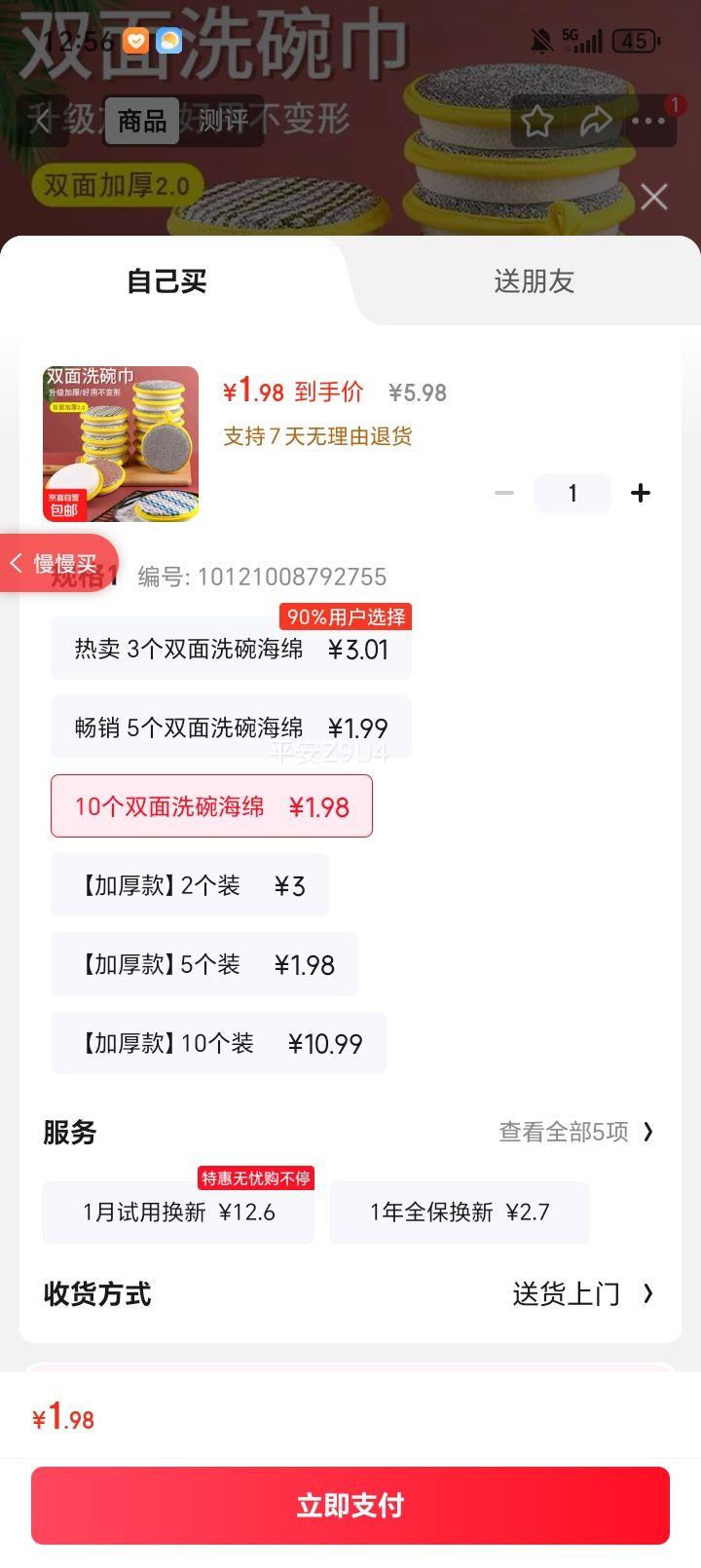Screen dimensions: 701x1568
Task: Open the more options ellipsis with badge
Action: click(650, 122)
